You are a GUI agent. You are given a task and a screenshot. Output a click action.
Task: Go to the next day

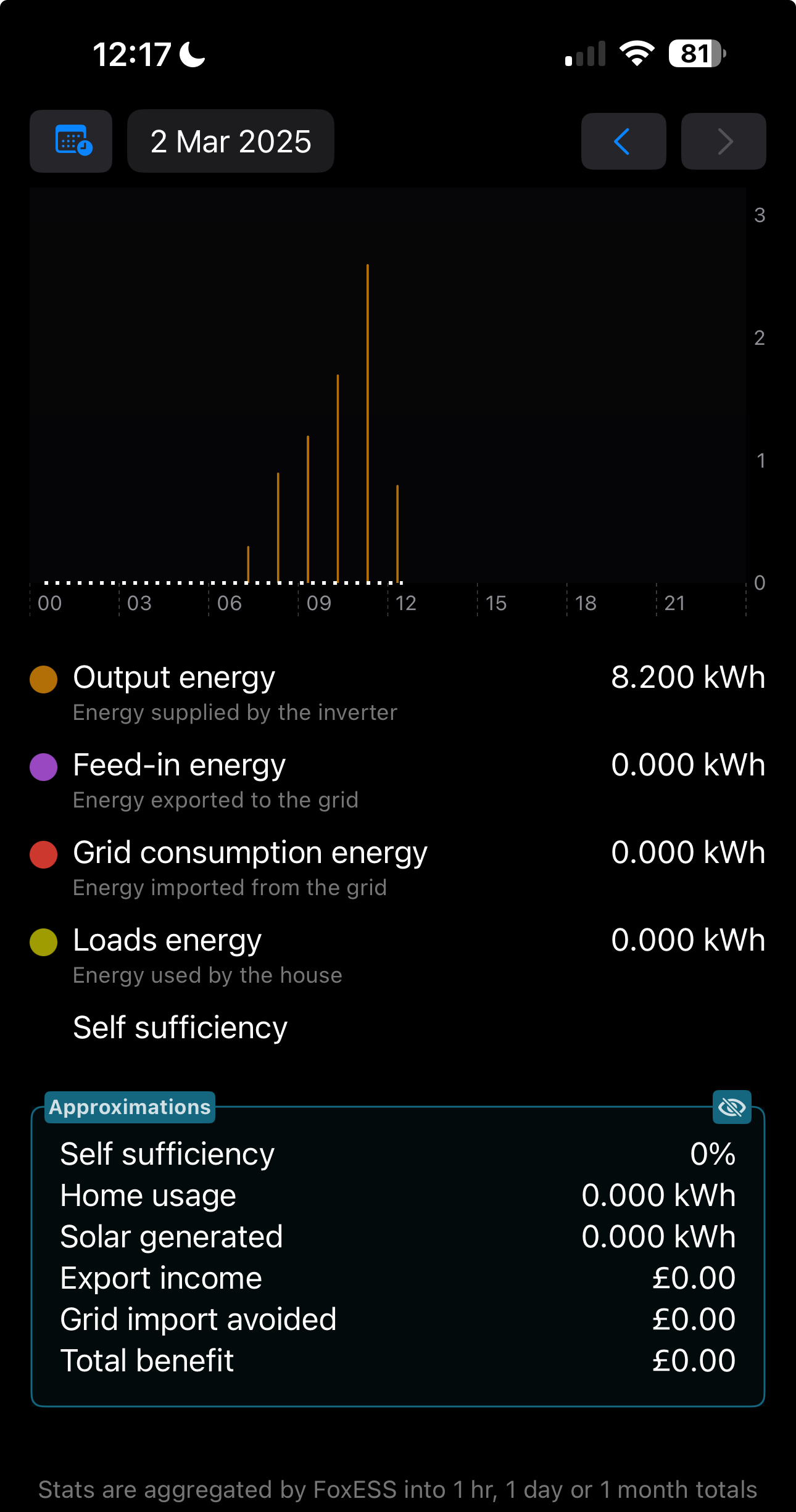(x=723, y=141)
